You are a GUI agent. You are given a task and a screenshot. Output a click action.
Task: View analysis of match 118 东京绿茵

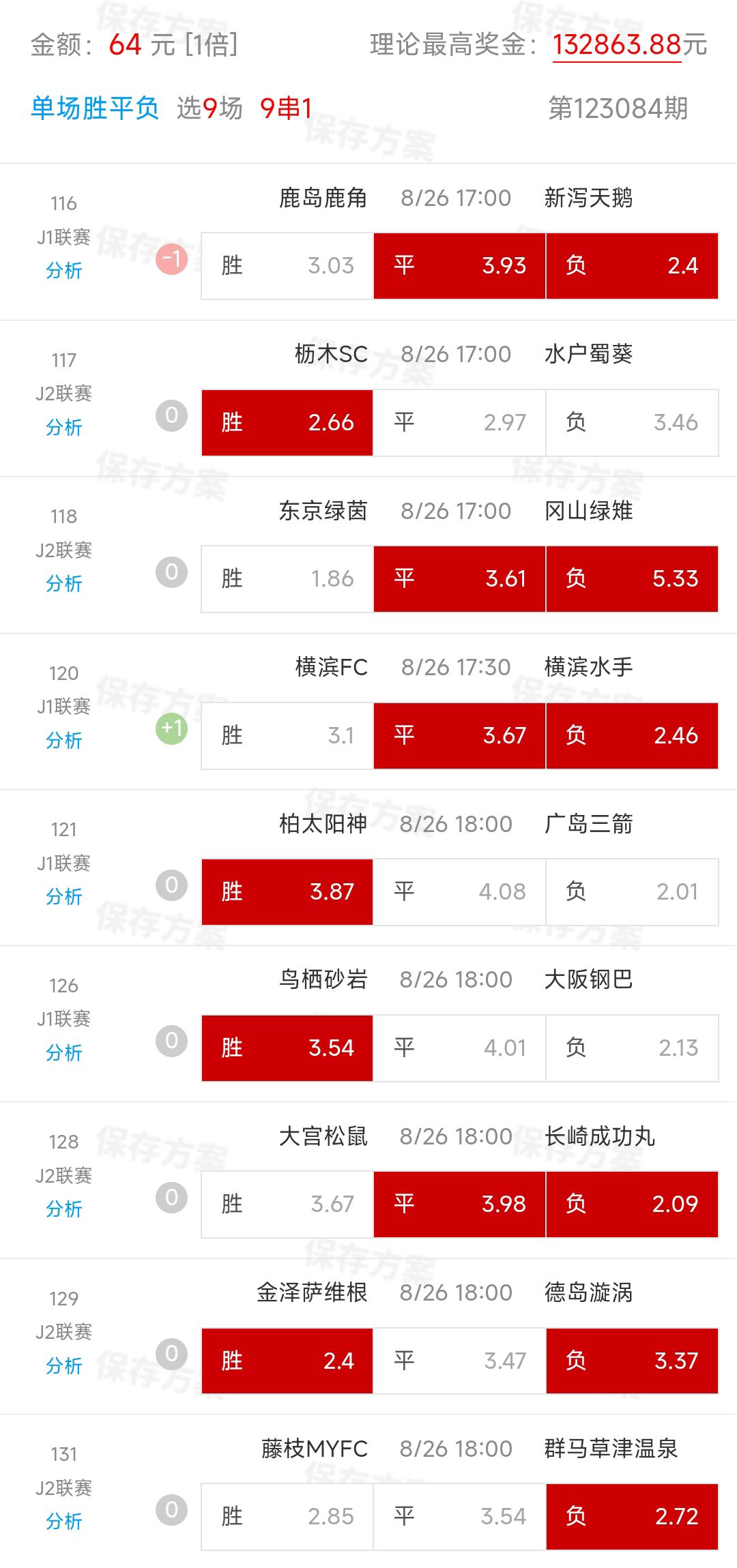pyautogui.click(x=63, y=584)
